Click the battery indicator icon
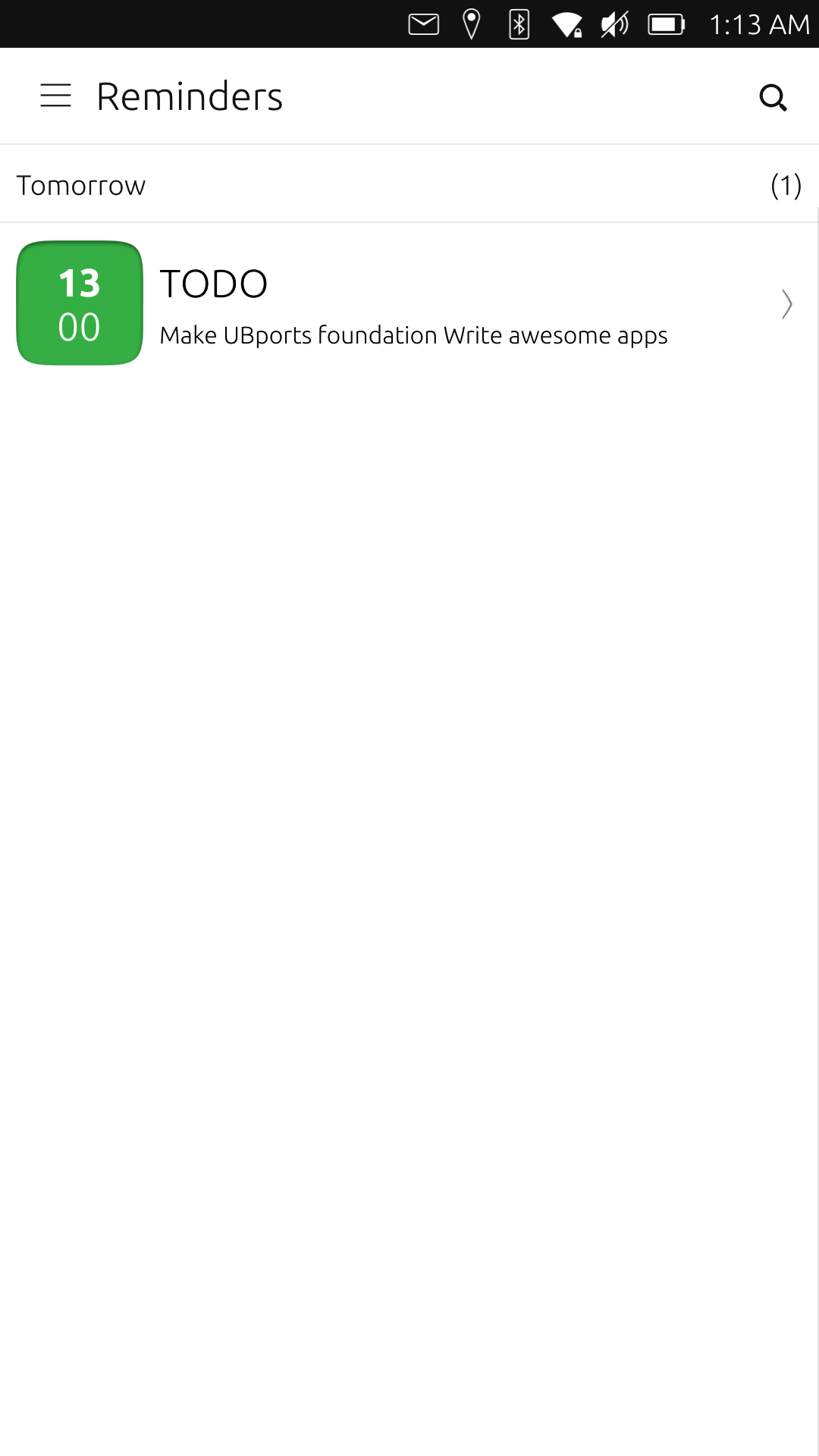The width and height of the screenshot is (819, 1456). [x=665, y=24]
